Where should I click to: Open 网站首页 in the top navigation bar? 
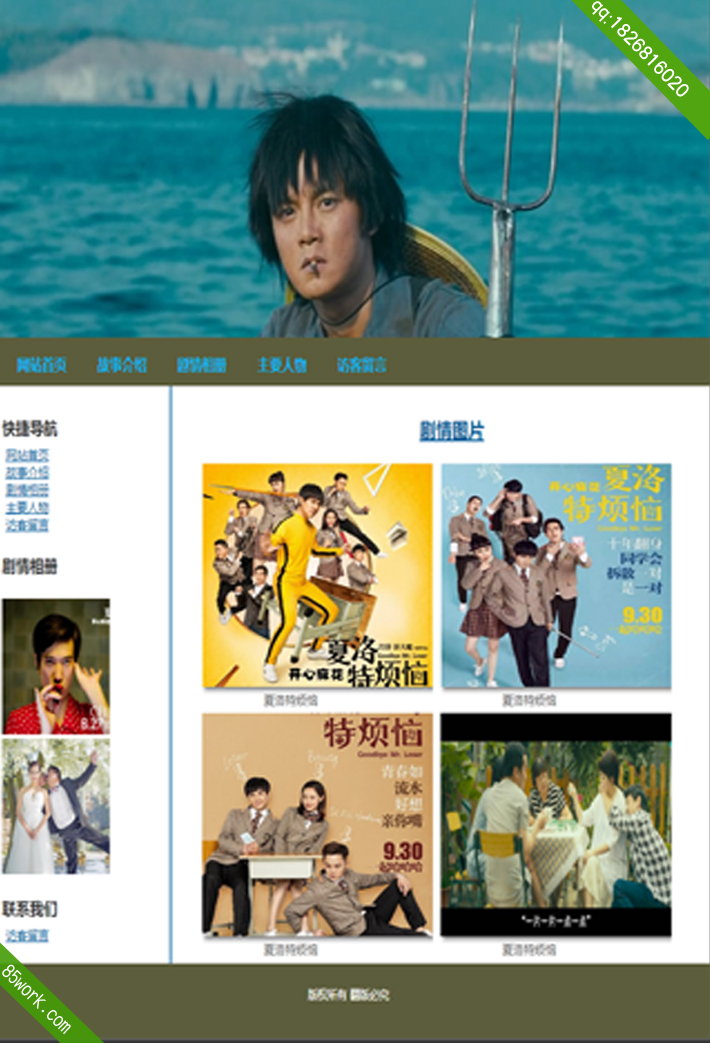41,365
